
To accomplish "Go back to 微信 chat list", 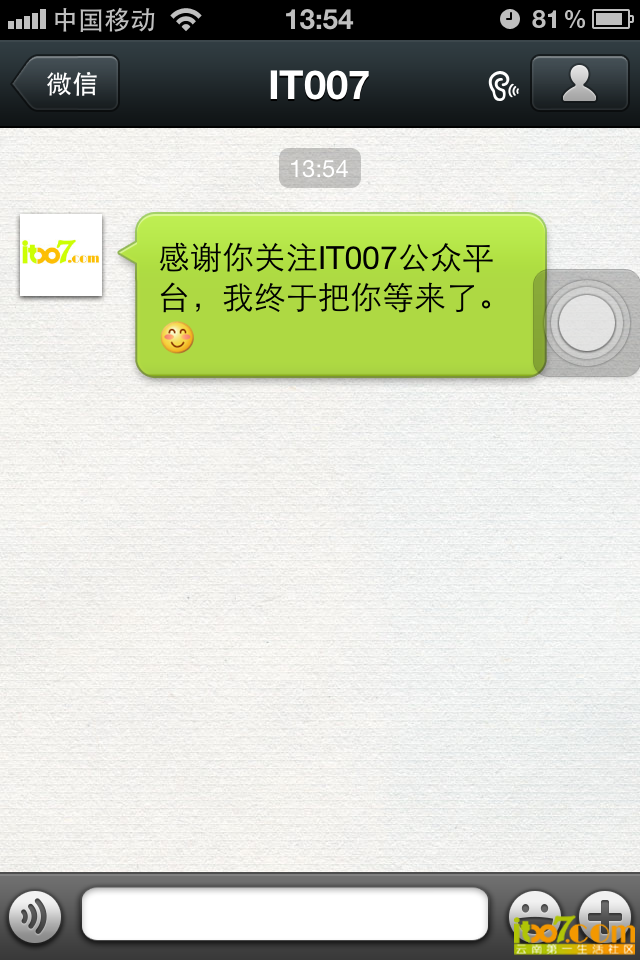I will point(67,84).
